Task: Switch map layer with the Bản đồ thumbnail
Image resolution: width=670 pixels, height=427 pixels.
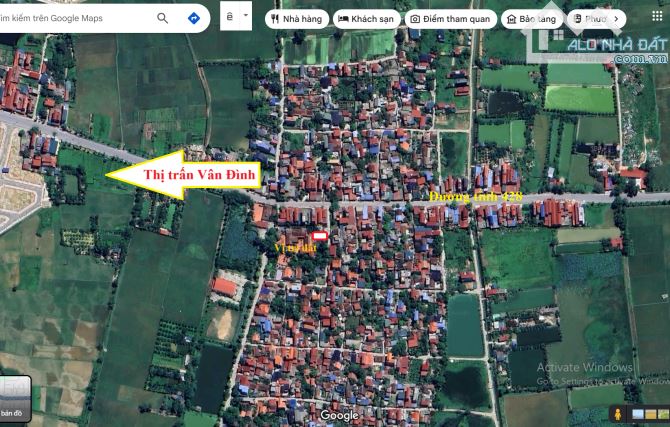Action: [x=14, y=398]
